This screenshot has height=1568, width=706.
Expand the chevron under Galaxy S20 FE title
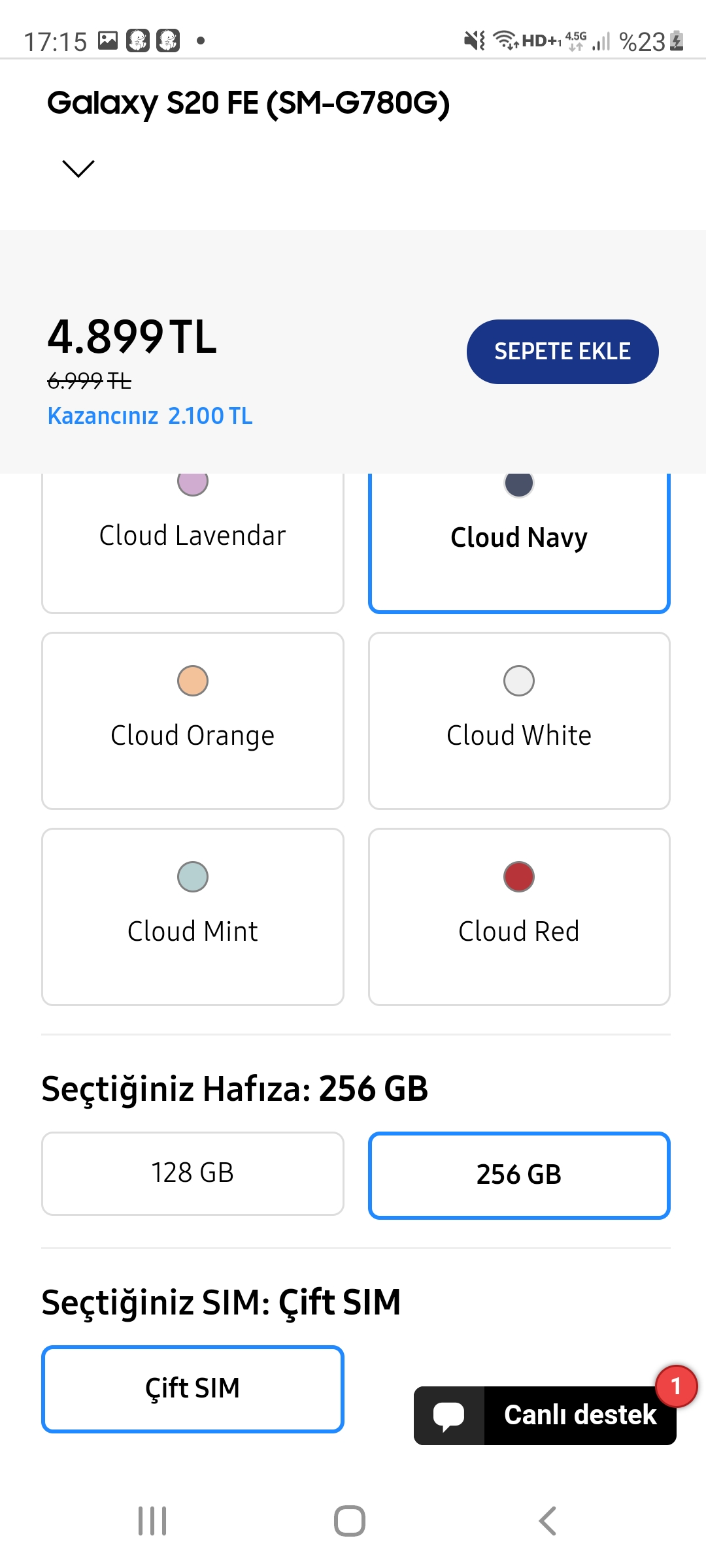point(78,168)
